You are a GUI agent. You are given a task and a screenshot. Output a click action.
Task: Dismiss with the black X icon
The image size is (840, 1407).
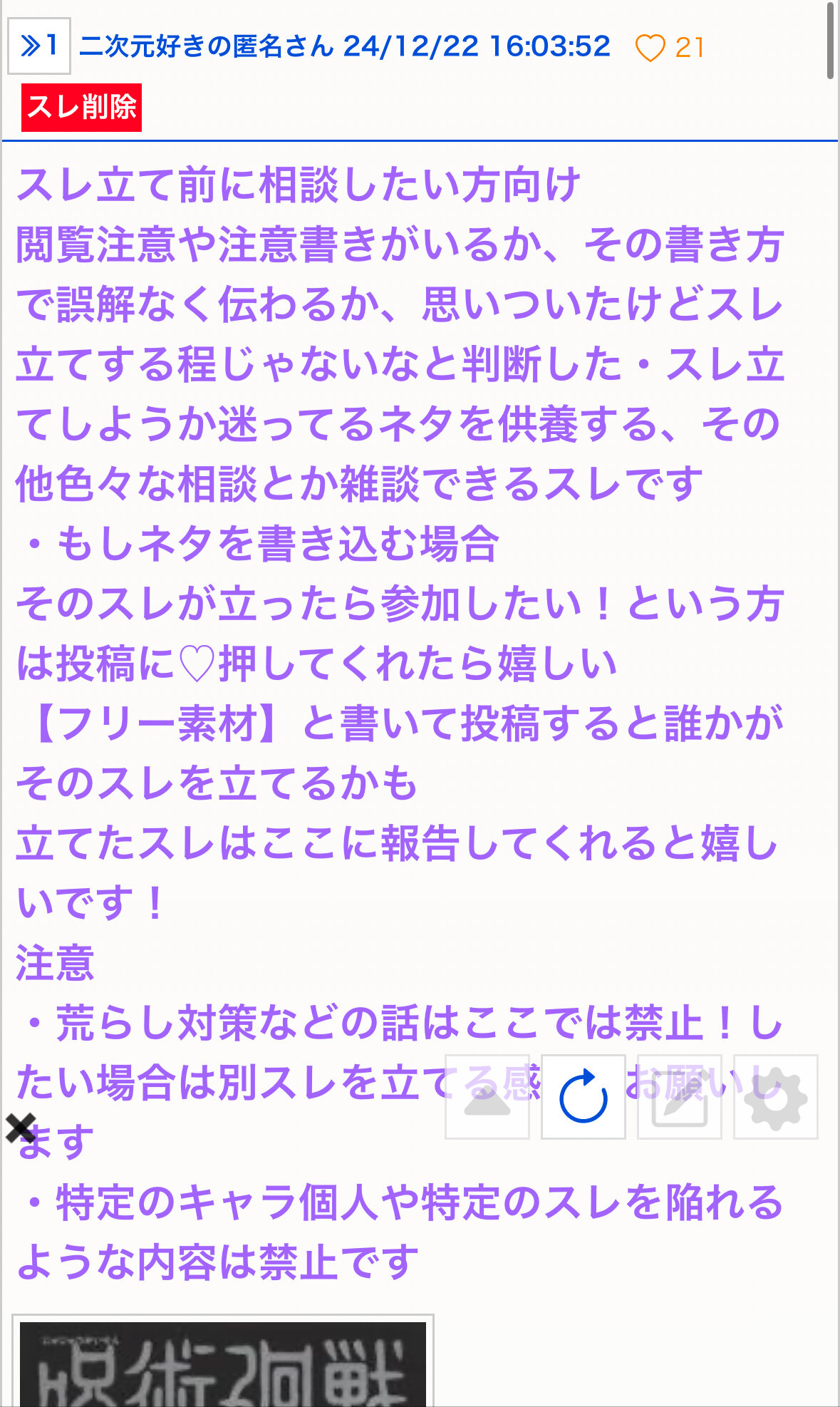click(x=20, y=1128)
